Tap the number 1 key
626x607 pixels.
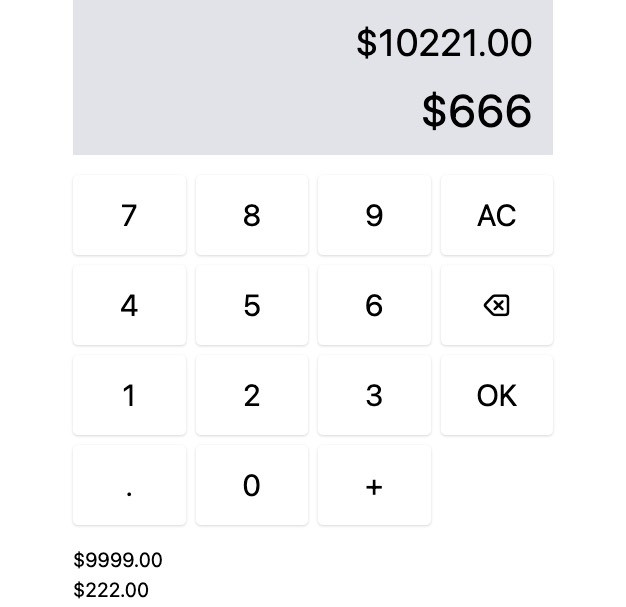129,395
